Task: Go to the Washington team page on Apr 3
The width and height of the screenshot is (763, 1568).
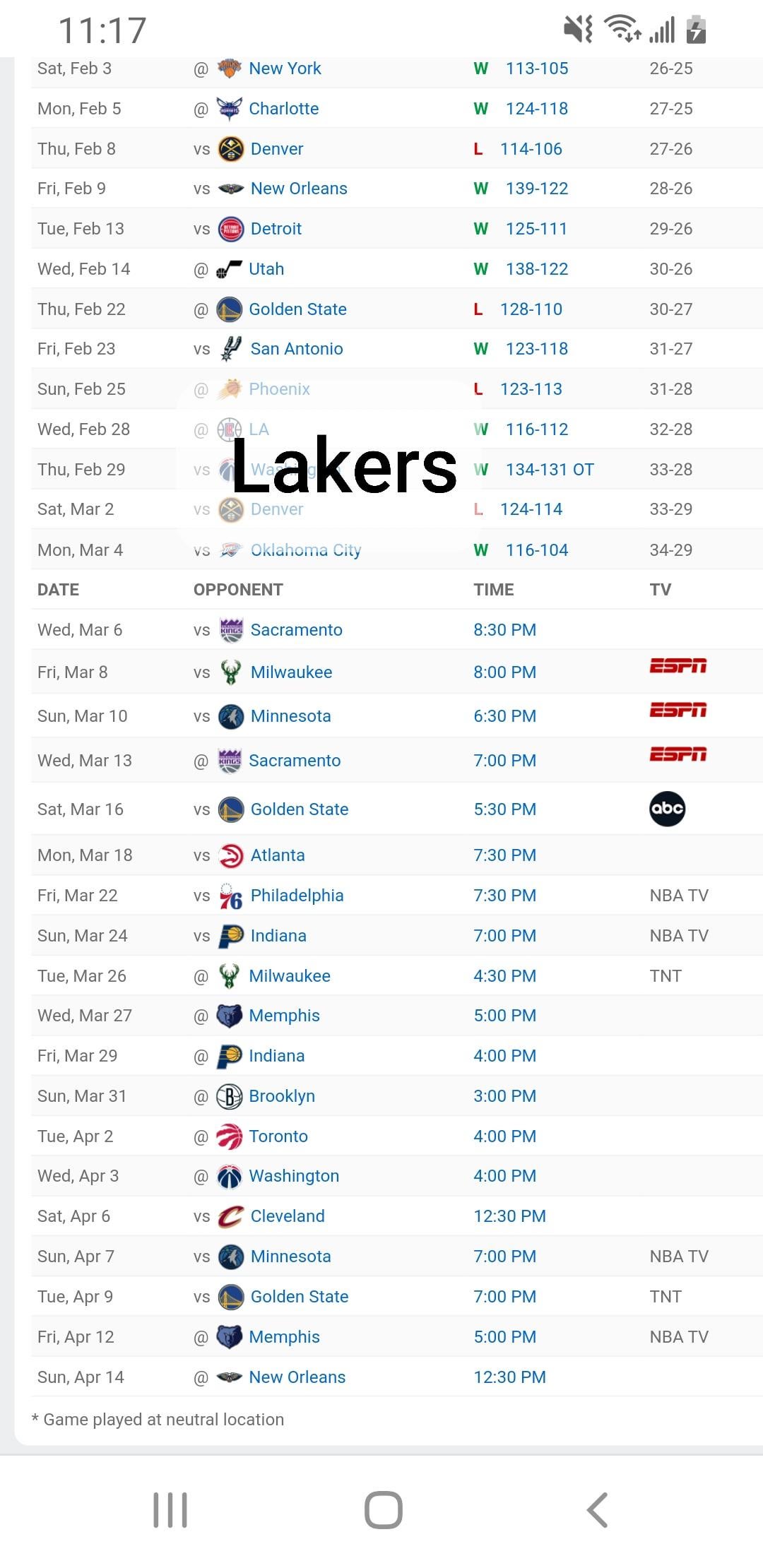Action: [x=293, y=1176]
